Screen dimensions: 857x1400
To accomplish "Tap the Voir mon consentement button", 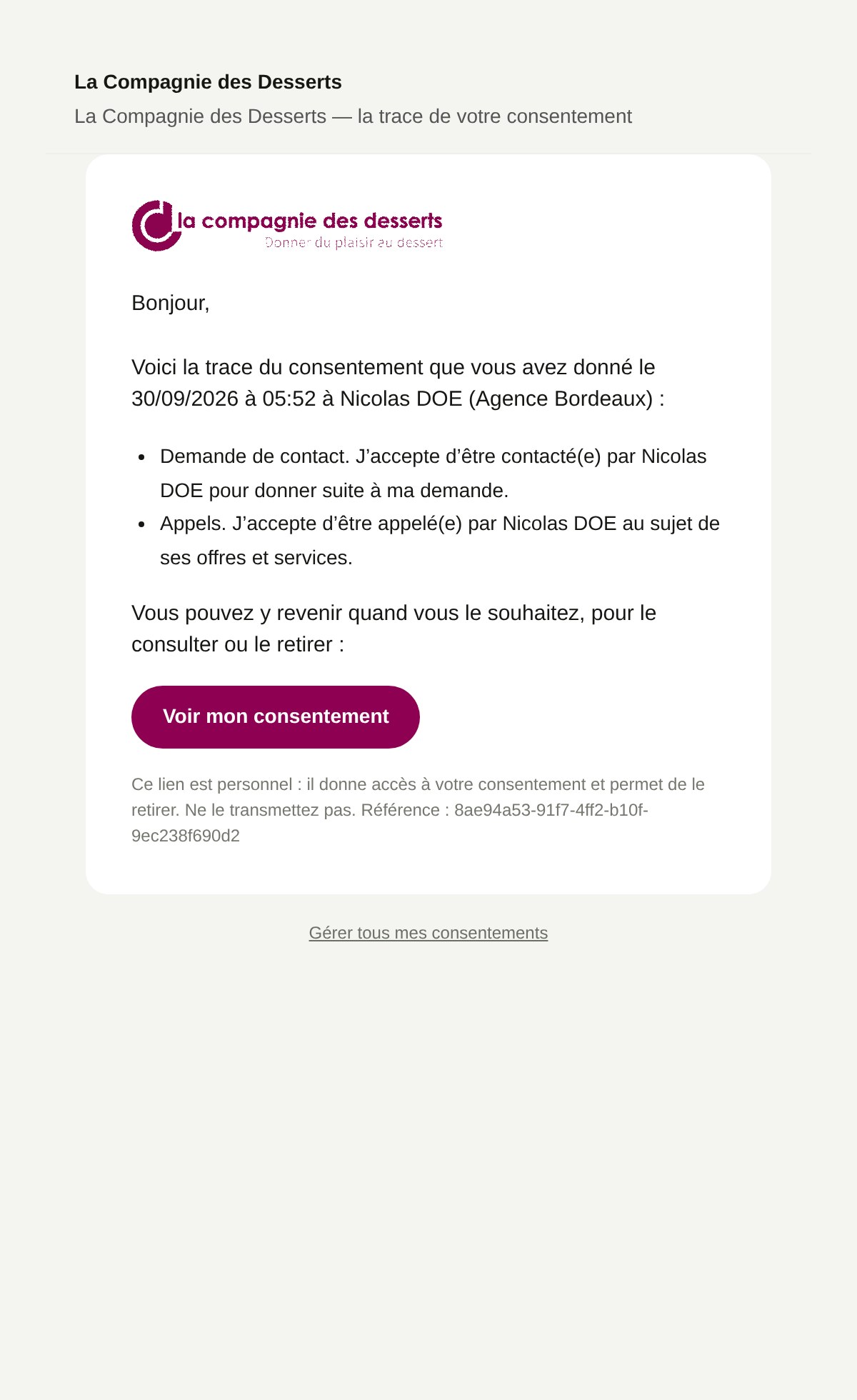I will click(276, 717).
